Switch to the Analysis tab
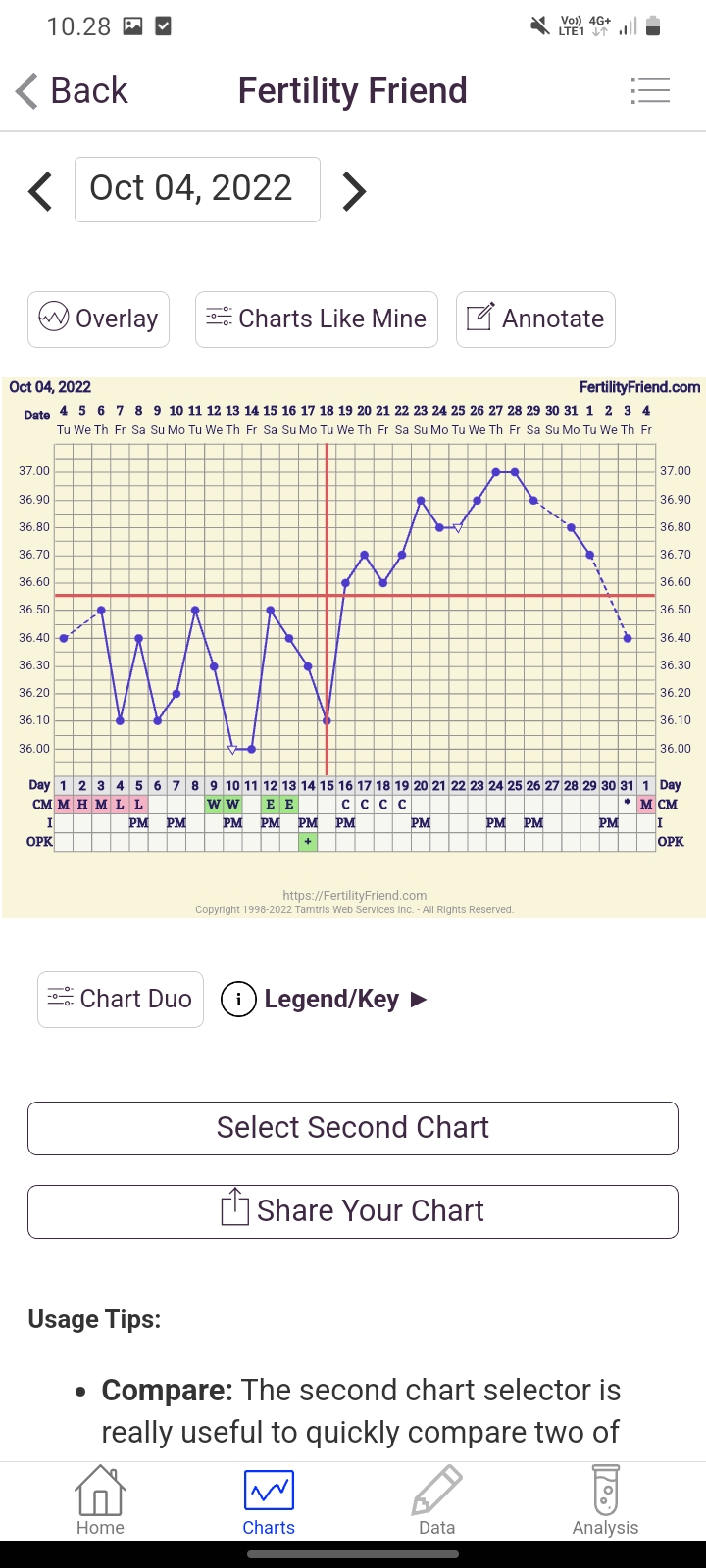This screenshot has width=706, height=1568. (605, 1501)
